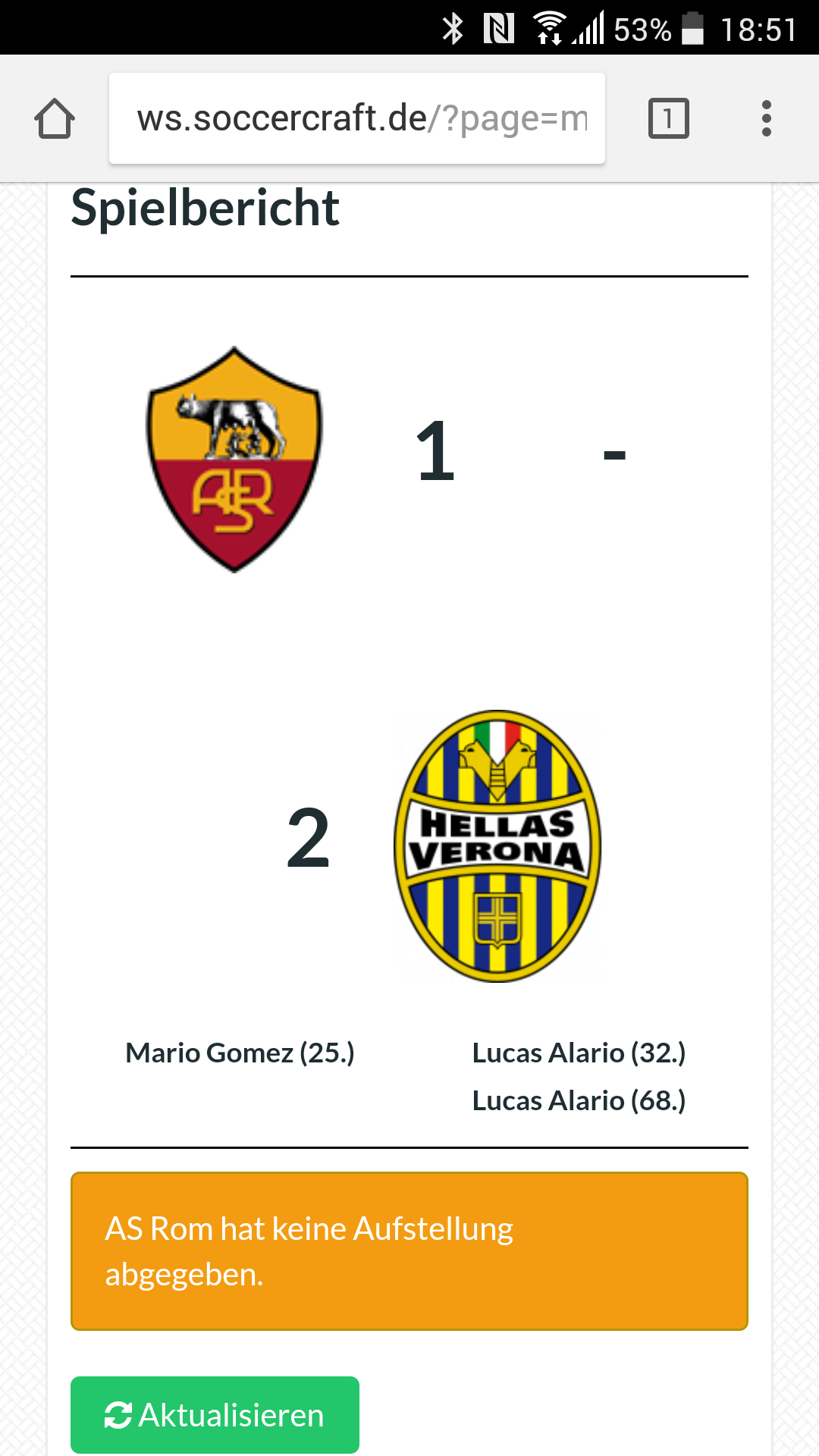Open the browser overflow menu
819x1456 pixels.
coord(767,118)
